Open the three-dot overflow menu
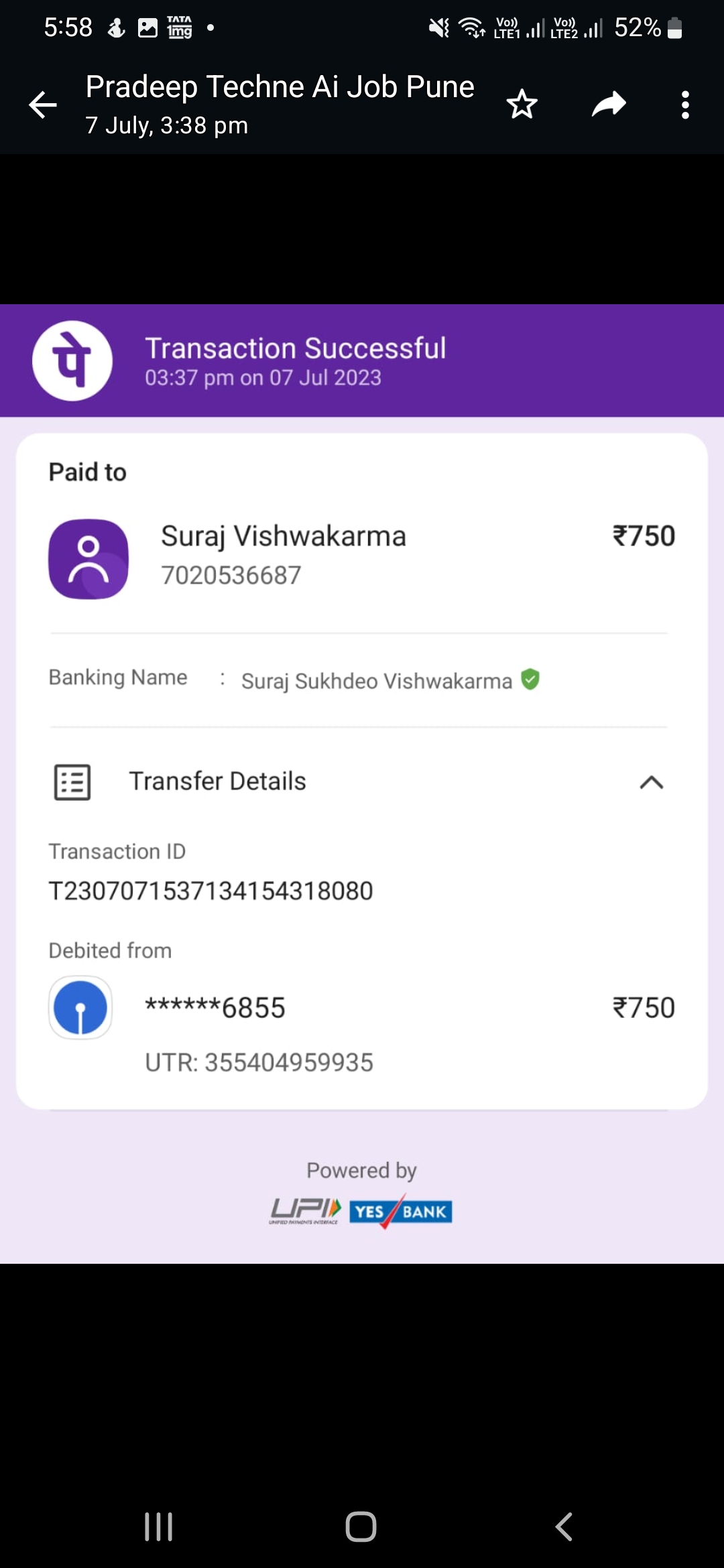This screenshot has width=724, height=1568. click(x=685, y=105)
